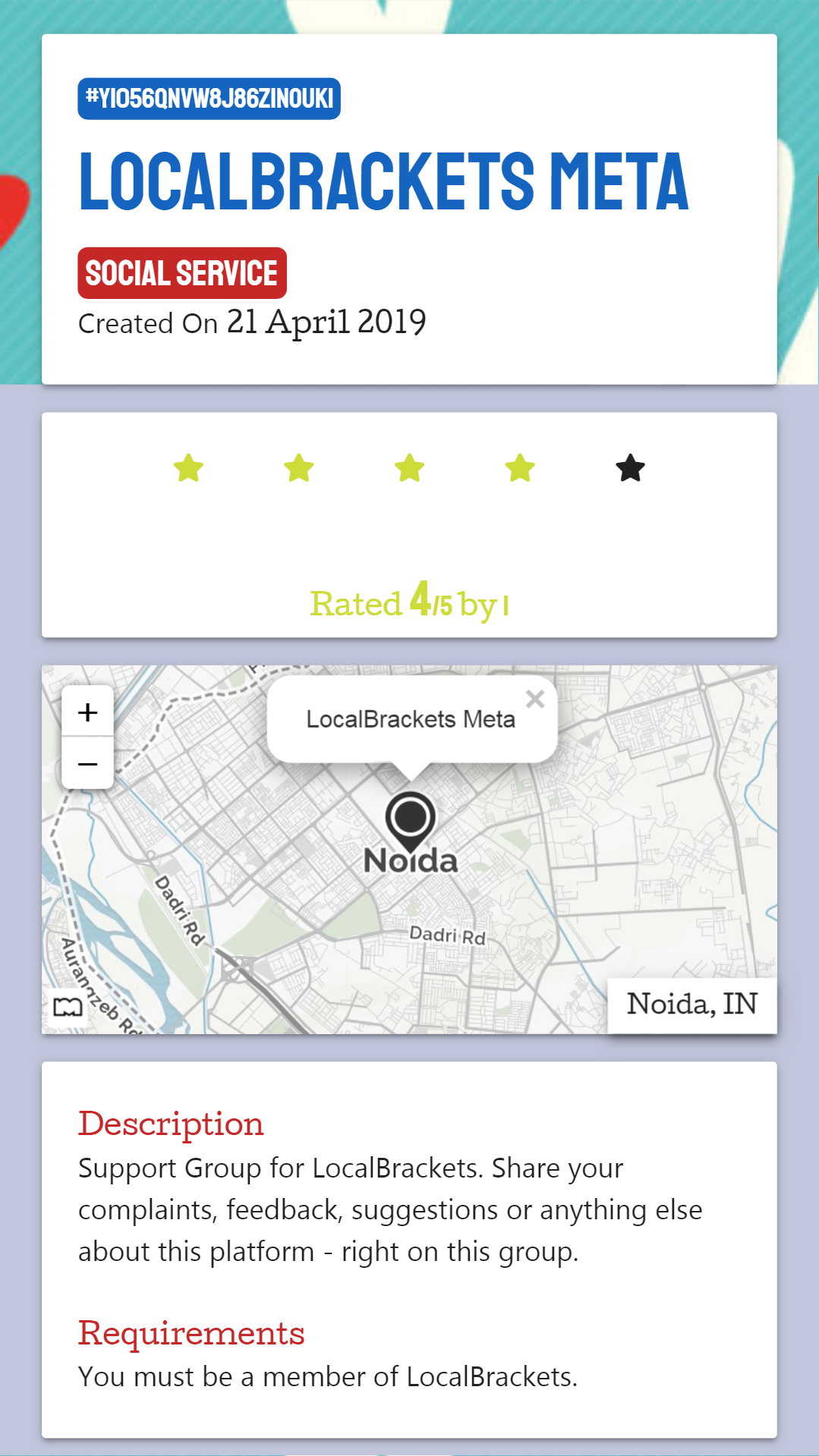Tap the #YIO56QNVW8J86ZINOUKI group ID tag
The image size is (819, 1456).
(209, 99)
